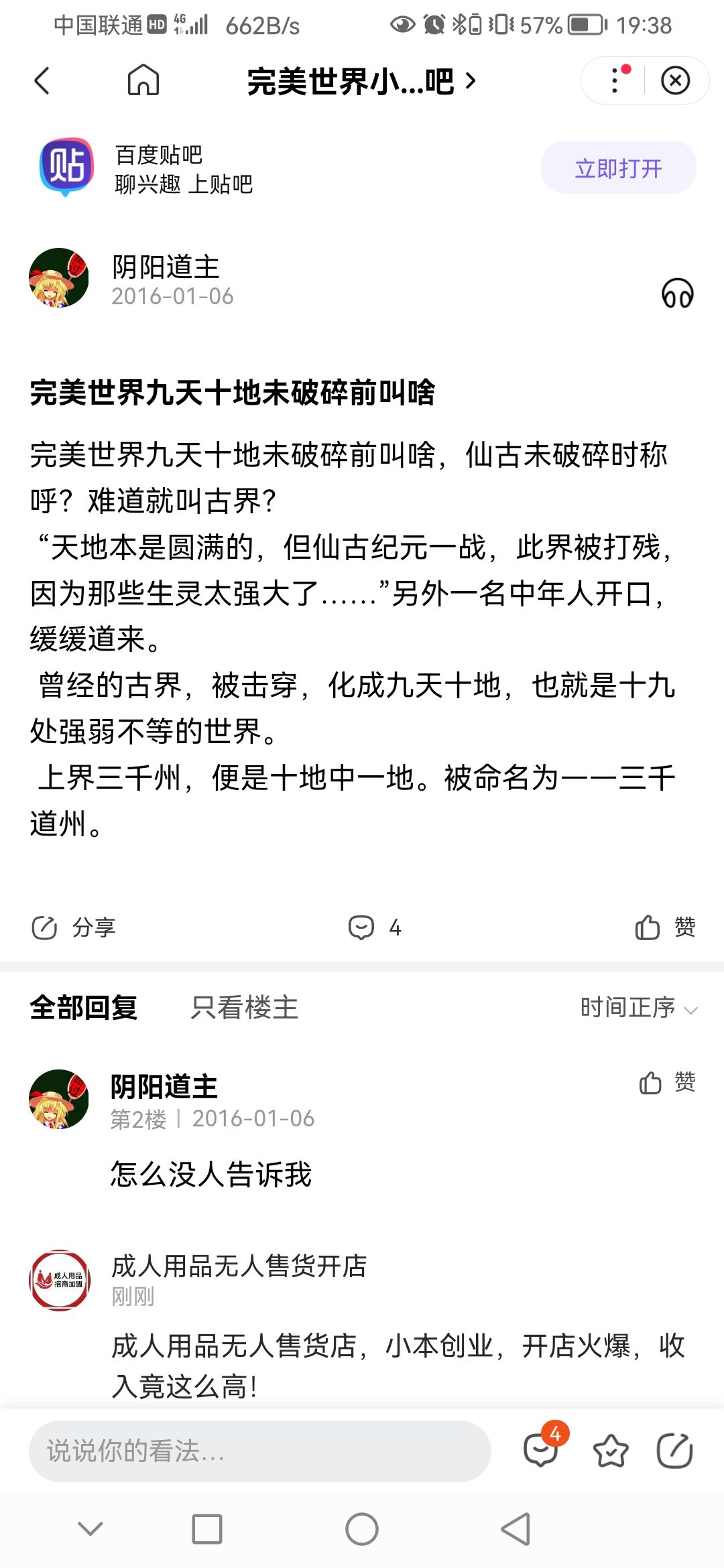The height and width of the screenshot is (1568, 724).
Task: Open 阴阳道主's profile from the post header
Action: [x=59, y=277]
